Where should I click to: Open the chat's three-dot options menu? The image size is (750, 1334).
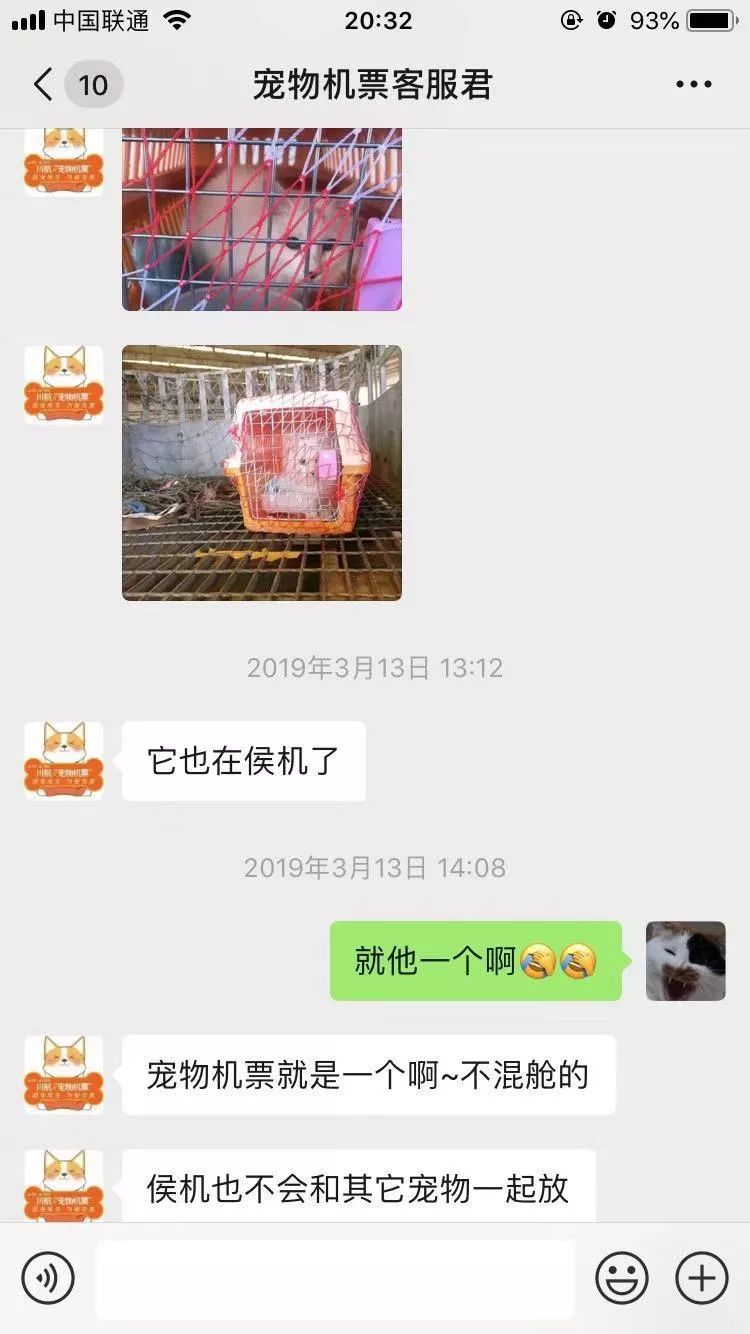click(693, 85)
